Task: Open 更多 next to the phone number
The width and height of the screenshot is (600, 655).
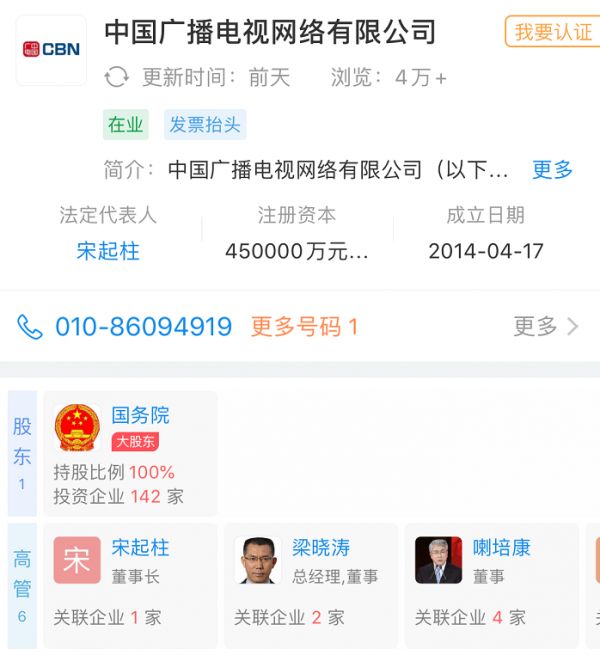Action: tap(546, 326)
